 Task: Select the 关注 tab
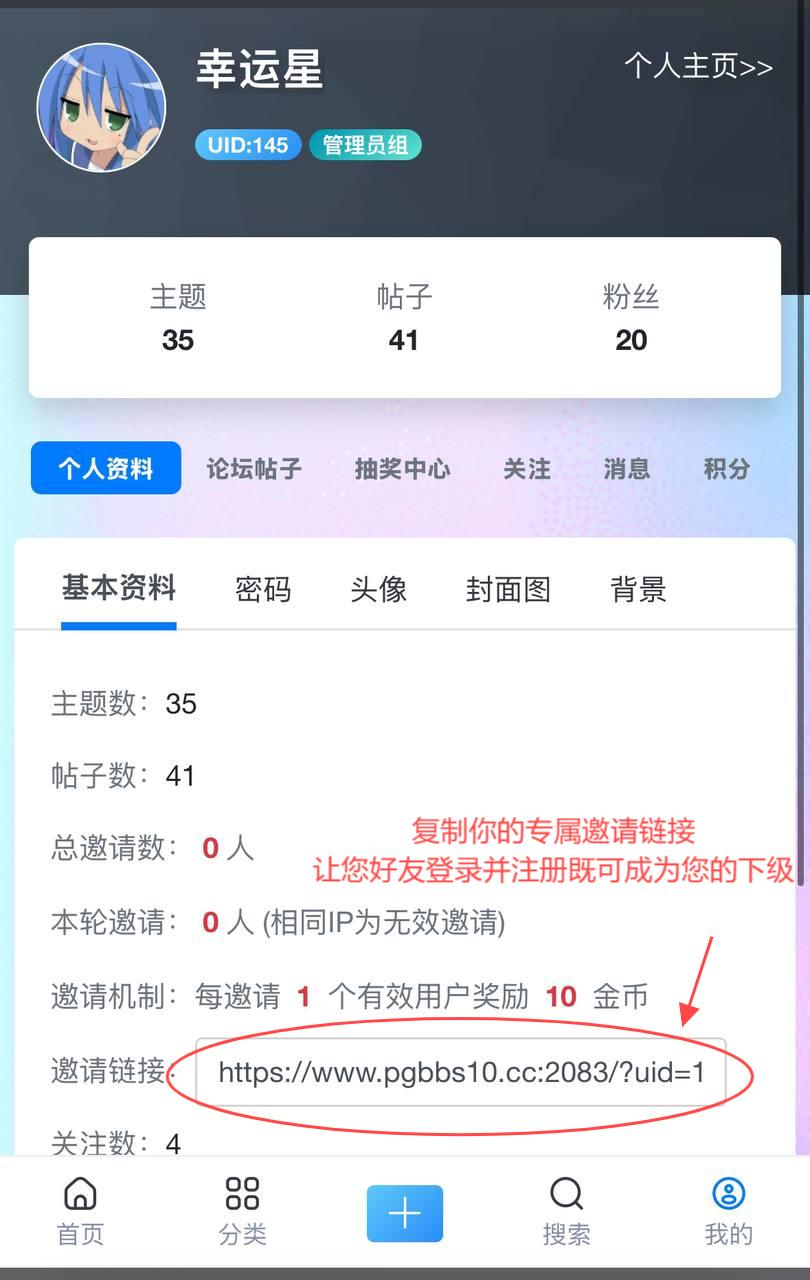tap(527, 468)
